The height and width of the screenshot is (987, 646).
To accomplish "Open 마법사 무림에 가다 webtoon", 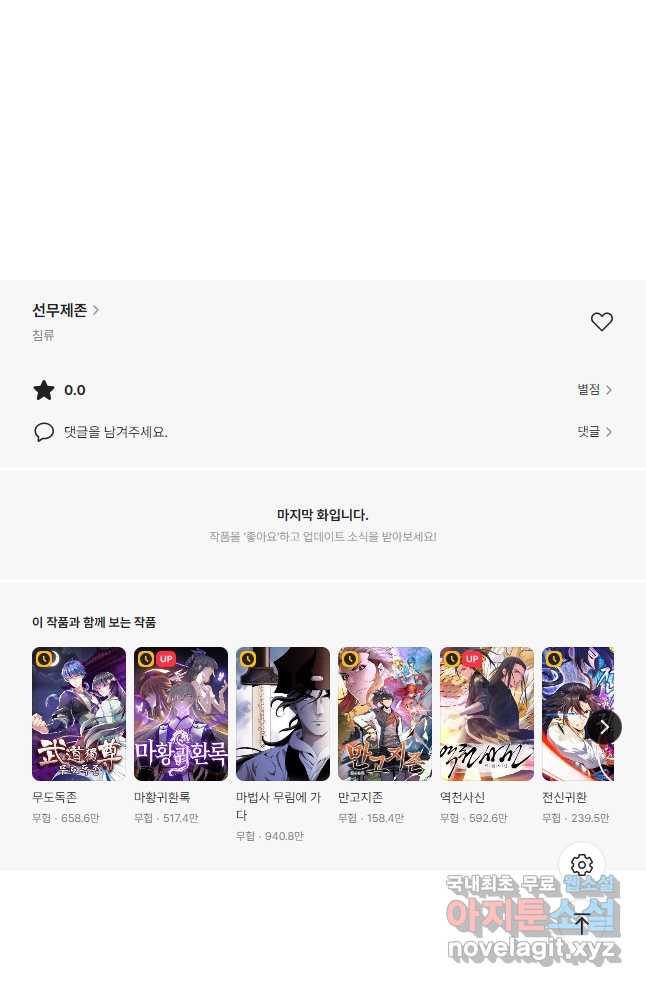I will (283, 714).
